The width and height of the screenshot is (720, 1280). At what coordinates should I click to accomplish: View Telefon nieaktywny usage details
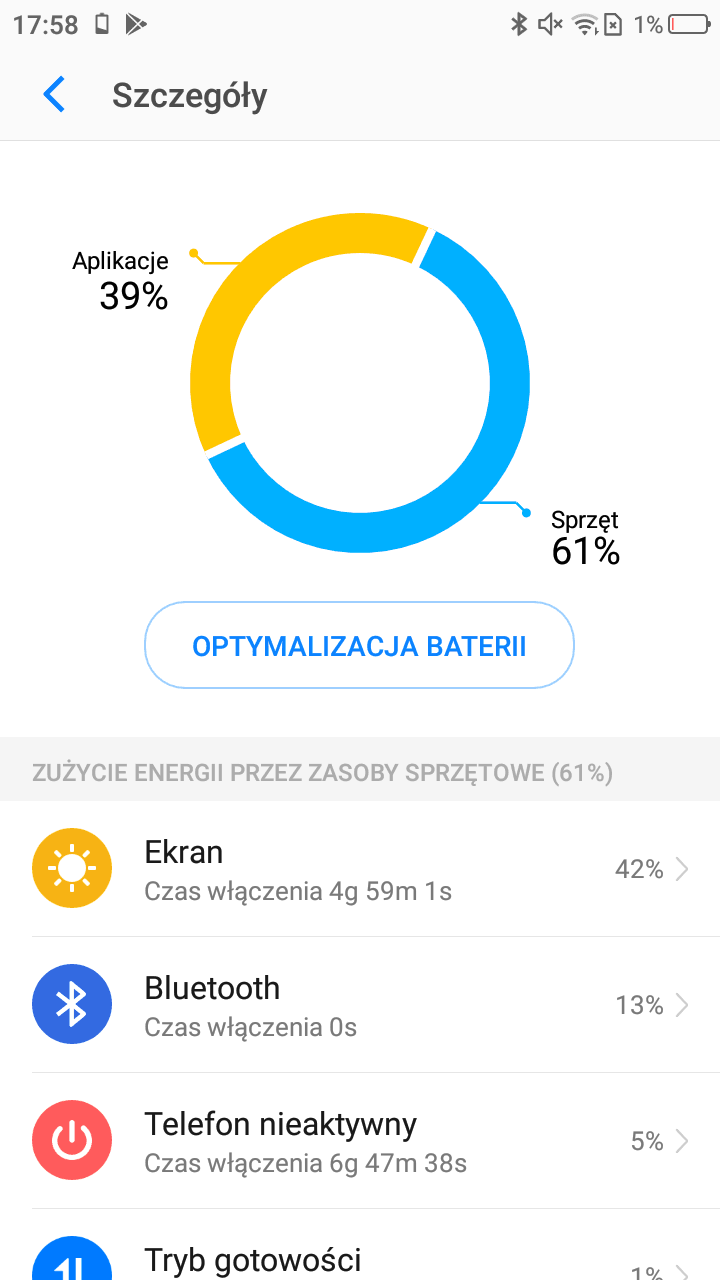click(360, 1141)
